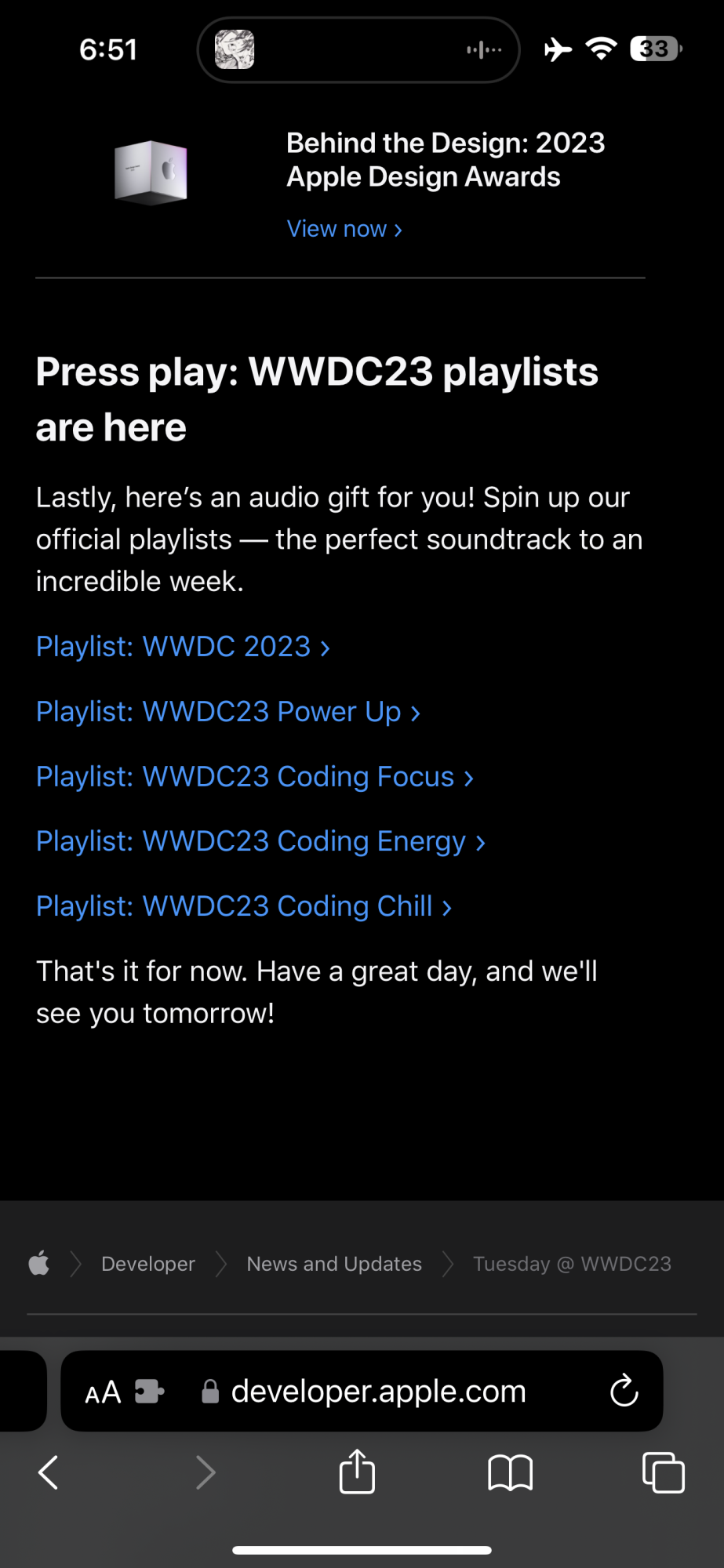The width and height of the screenshot is (724, 1568).
Task: Open the Developer breadcrumb link
Action: [x=148, y=1264]
